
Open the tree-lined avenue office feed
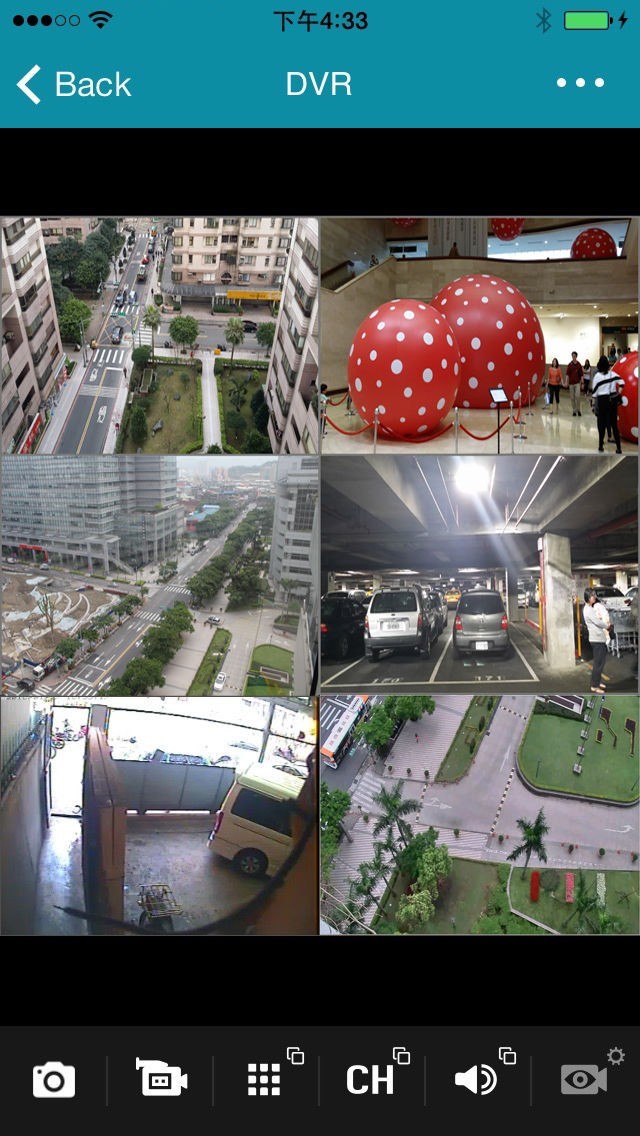point(159,574)
